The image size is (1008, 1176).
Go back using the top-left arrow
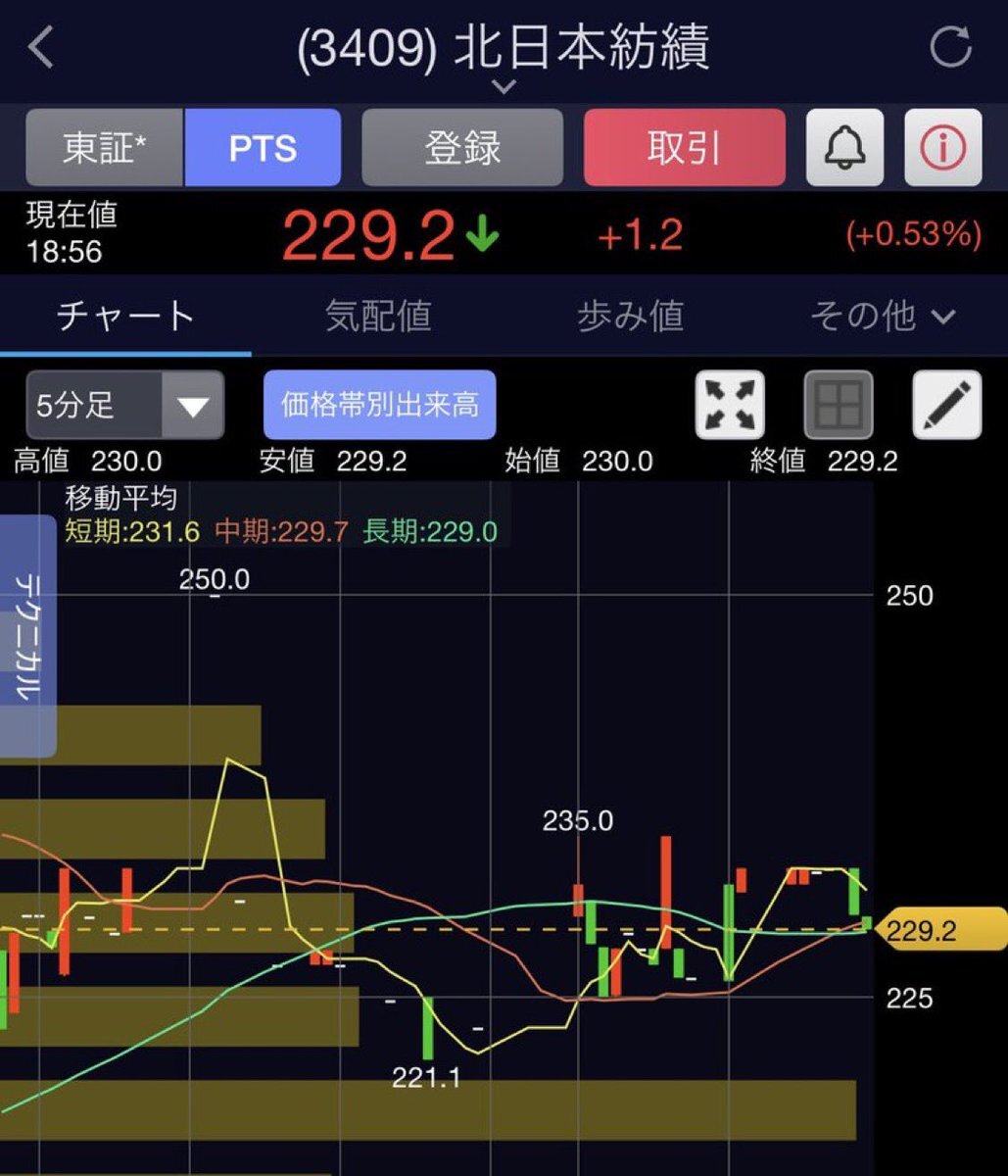tap(41, 47)
